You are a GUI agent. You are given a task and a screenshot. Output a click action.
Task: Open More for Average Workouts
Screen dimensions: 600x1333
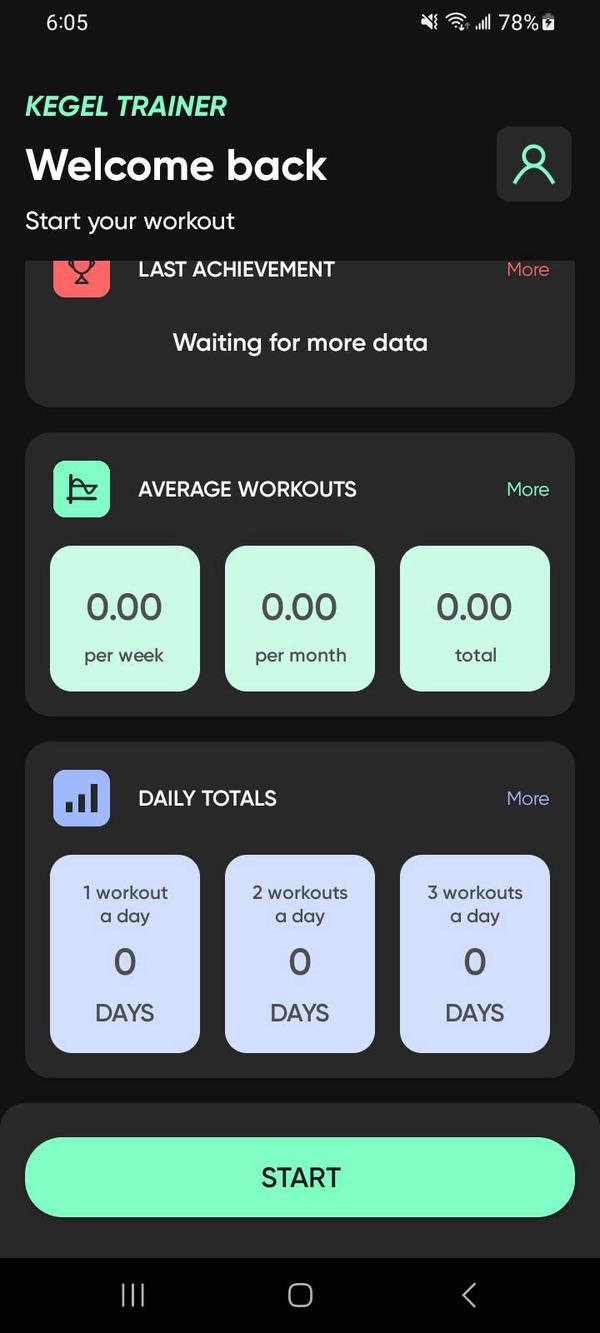click(x=527, y=489)
